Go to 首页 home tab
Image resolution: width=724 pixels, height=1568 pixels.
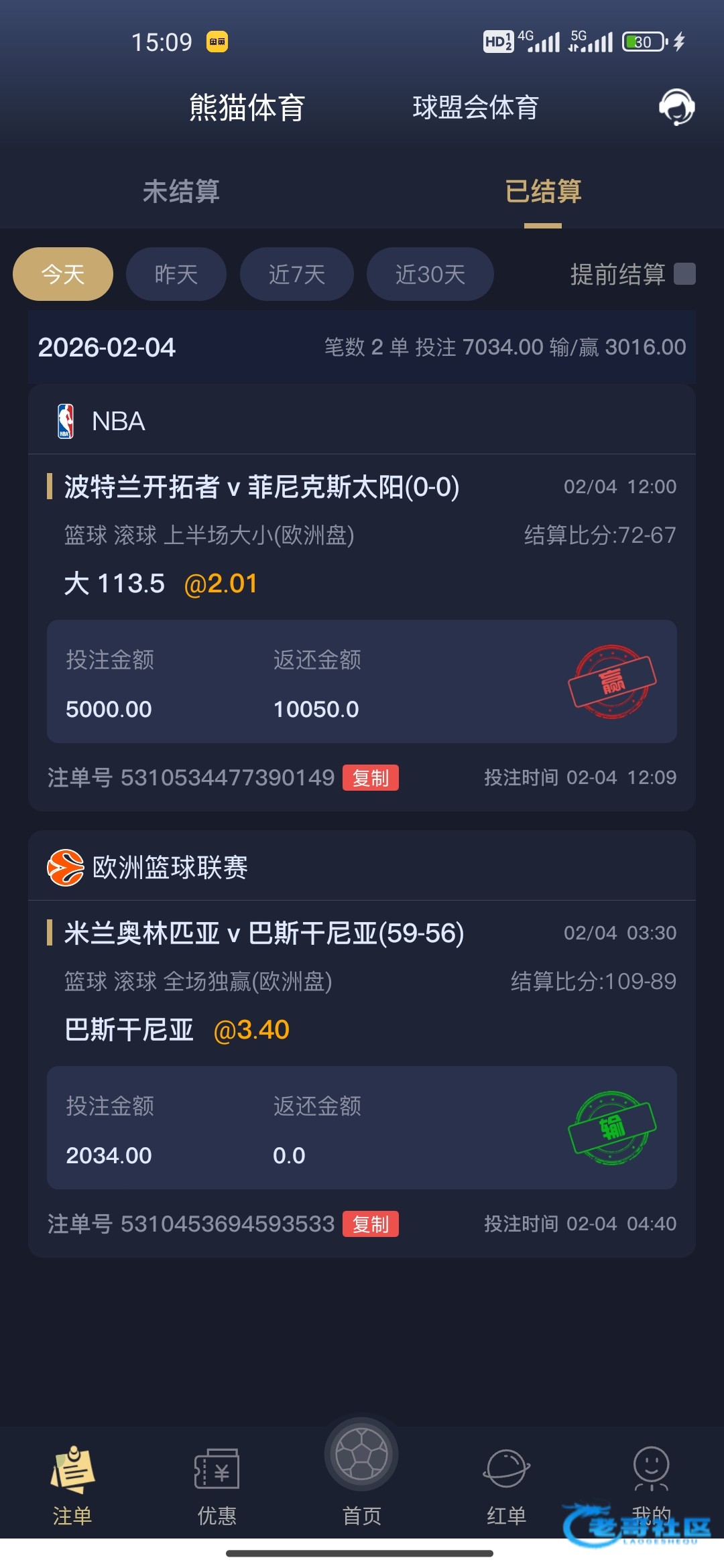(361, 1474)
